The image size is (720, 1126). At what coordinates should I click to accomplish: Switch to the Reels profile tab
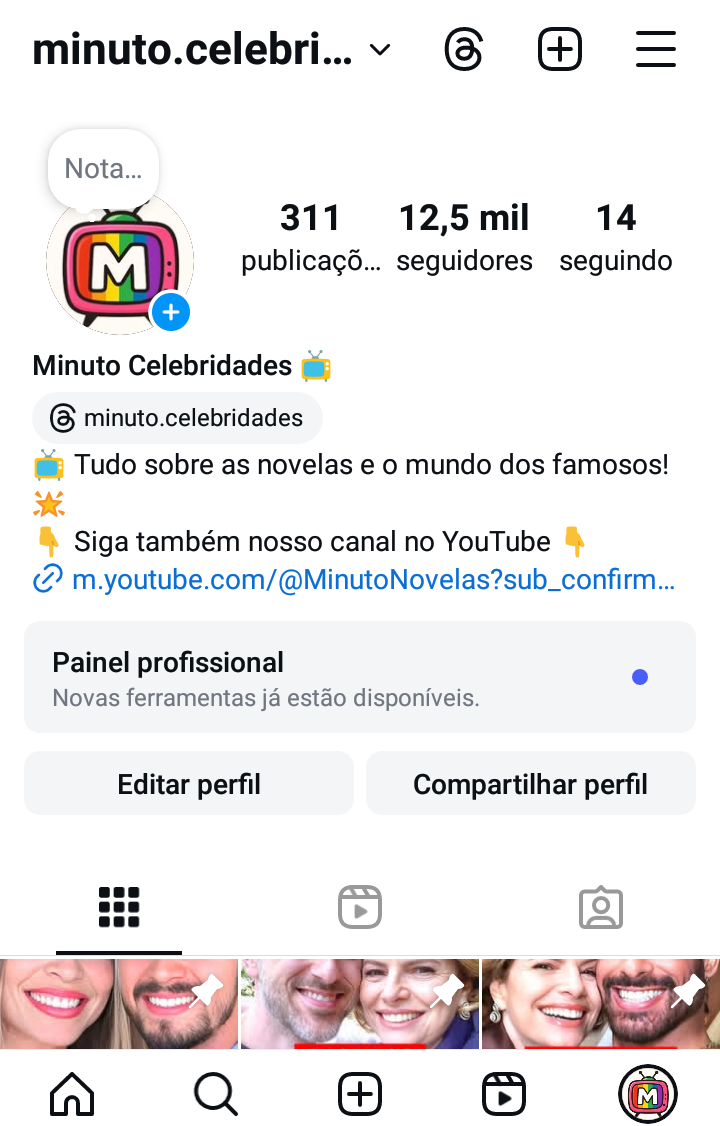[360, 908]
